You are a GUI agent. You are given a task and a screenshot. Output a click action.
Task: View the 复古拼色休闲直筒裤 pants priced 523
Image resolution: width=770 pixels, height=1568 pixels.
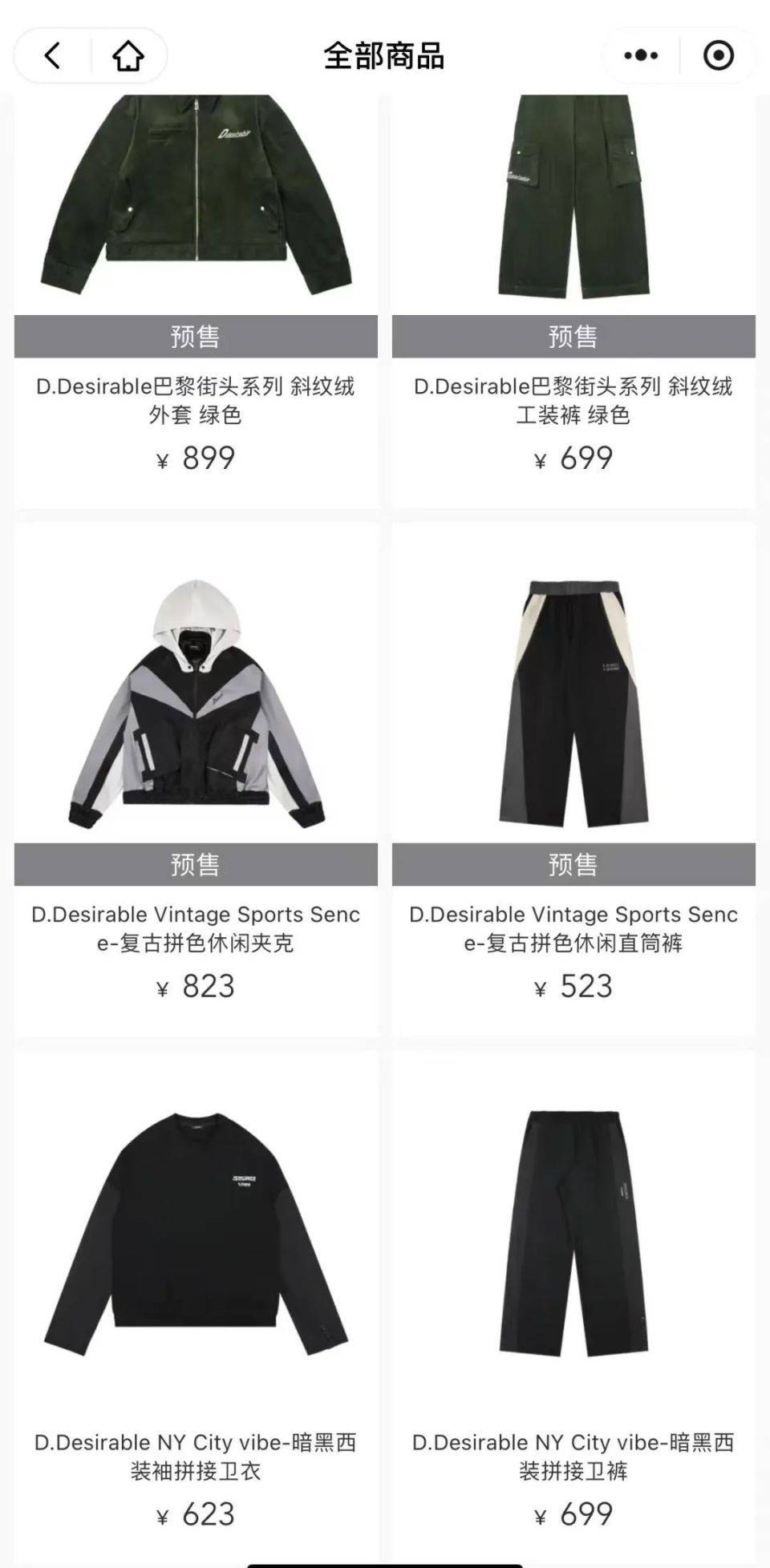[573, 705]
